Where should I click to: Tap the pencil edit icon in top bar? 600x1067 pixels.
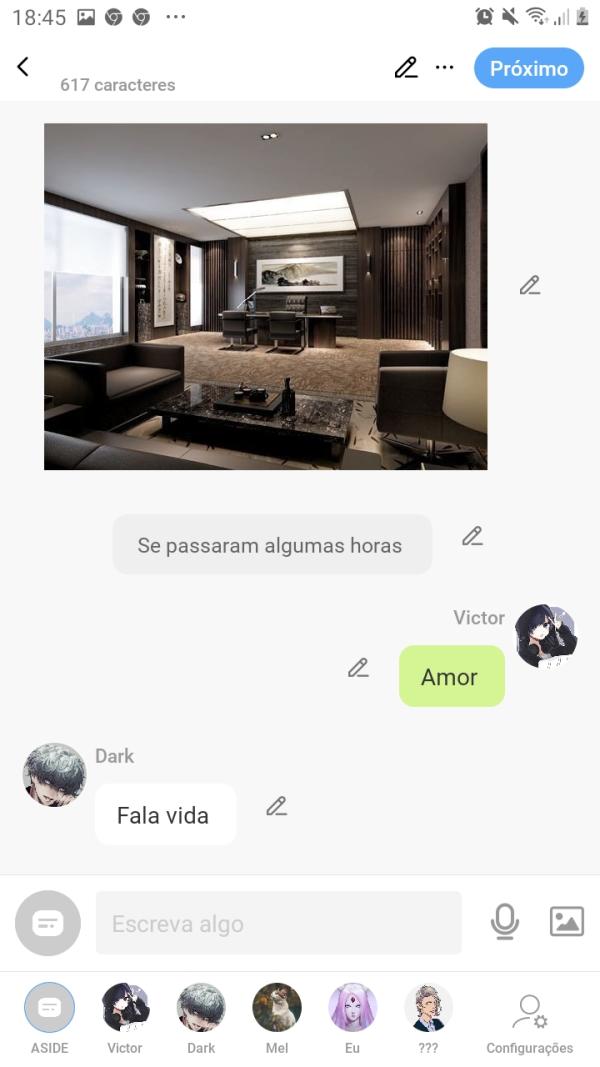[405, 68]
